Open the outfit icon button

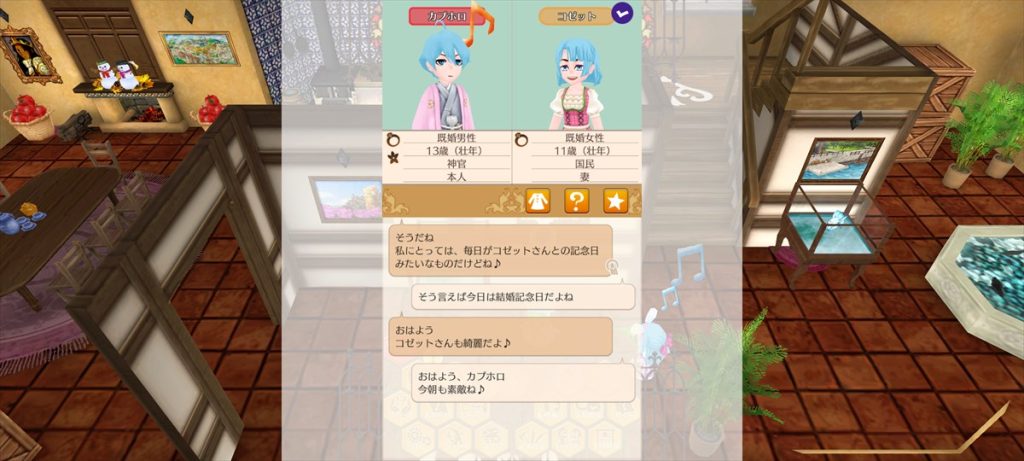click(x=538, y=201)
